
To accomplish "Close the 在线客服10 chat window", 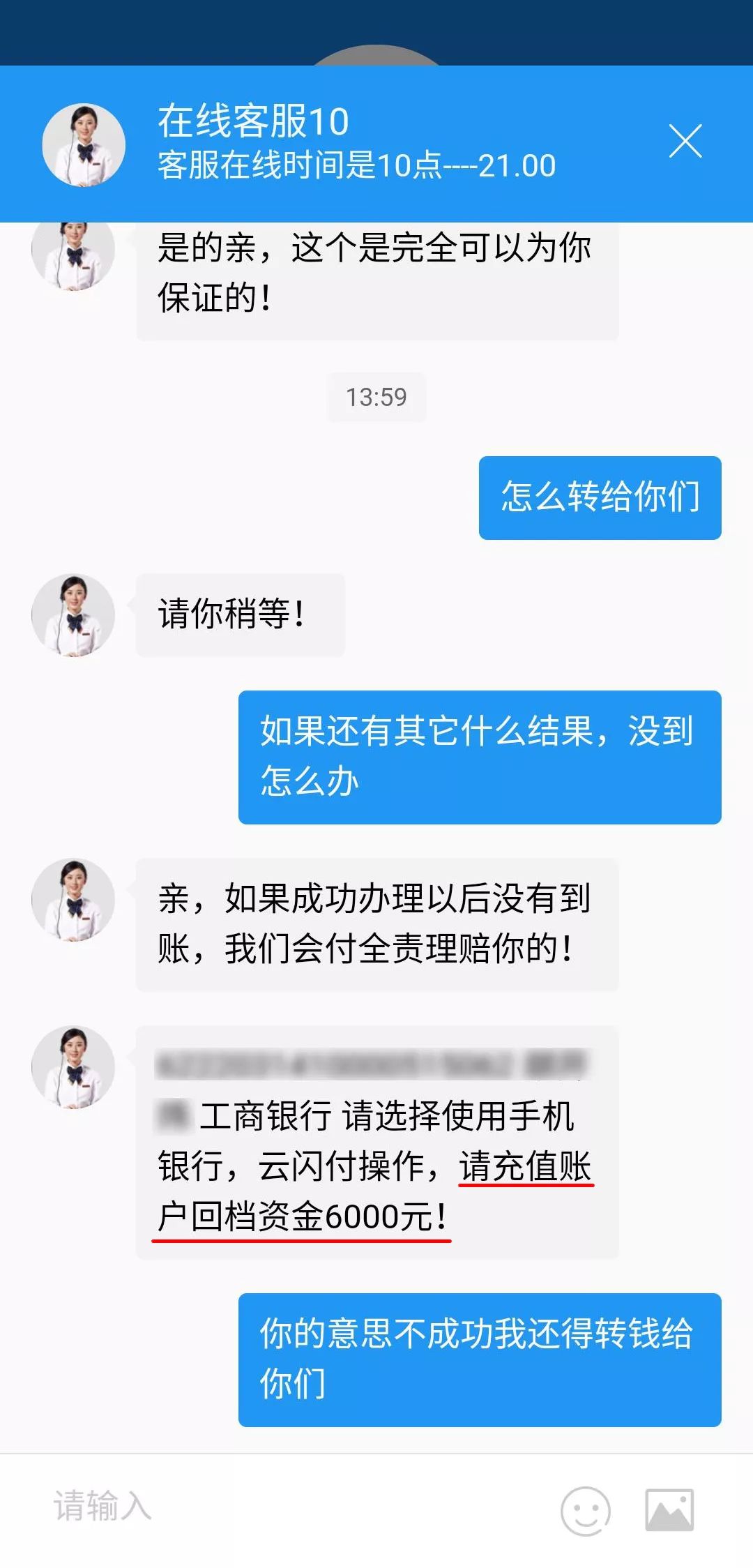I will (x=685, y=142).
